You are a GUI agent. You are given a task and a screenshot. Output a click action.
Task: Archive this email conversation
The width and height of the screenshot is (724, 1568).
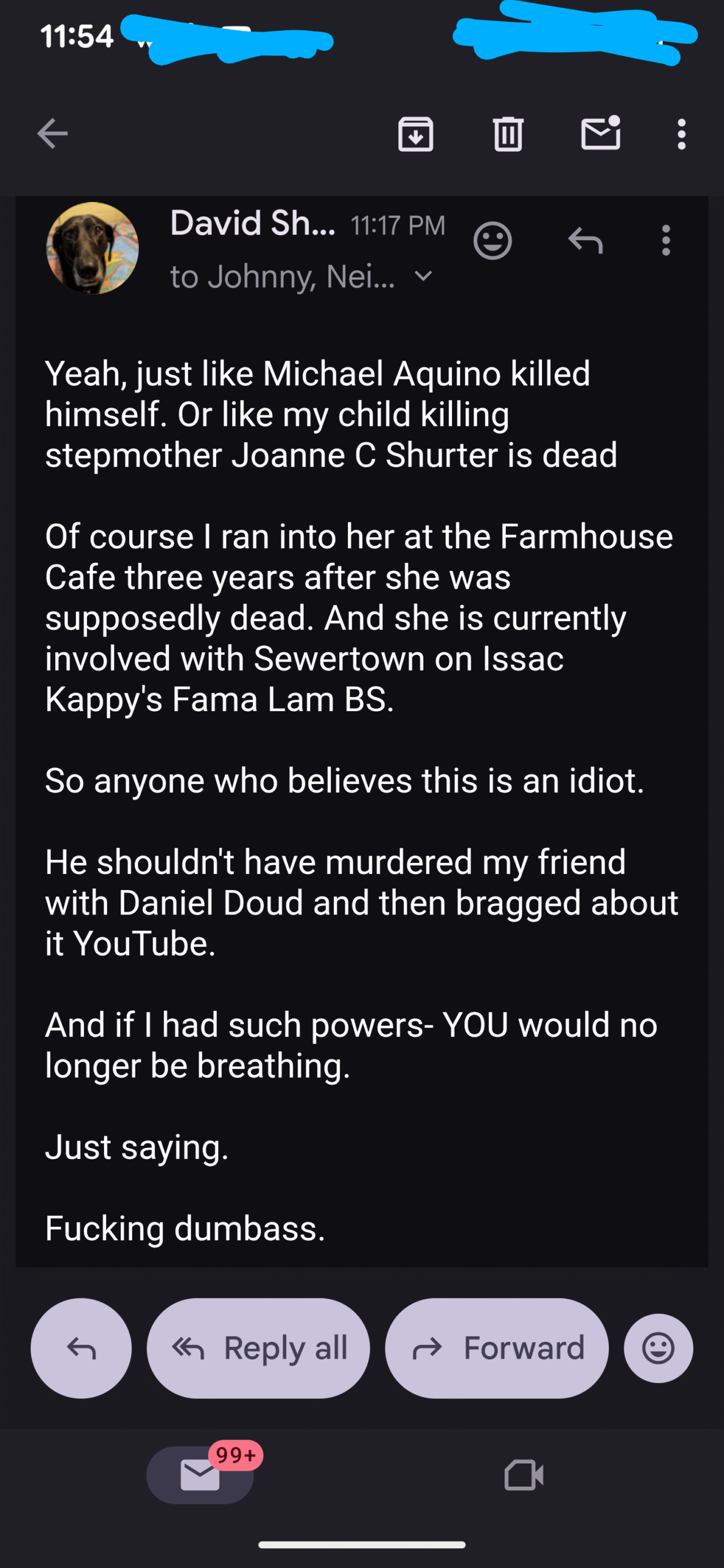pos(416,134)
